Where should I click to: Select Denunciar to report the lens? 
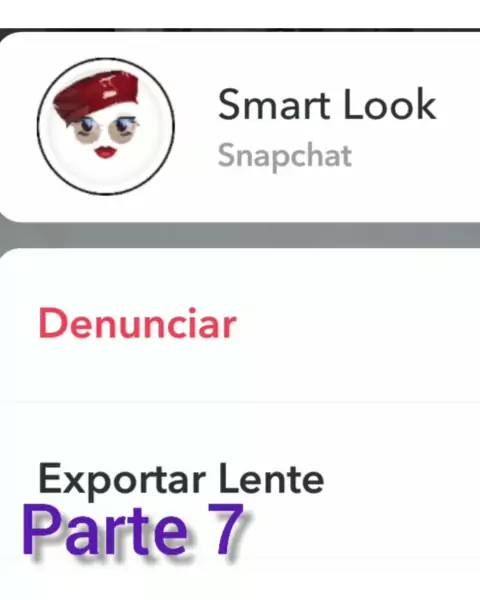240,325
